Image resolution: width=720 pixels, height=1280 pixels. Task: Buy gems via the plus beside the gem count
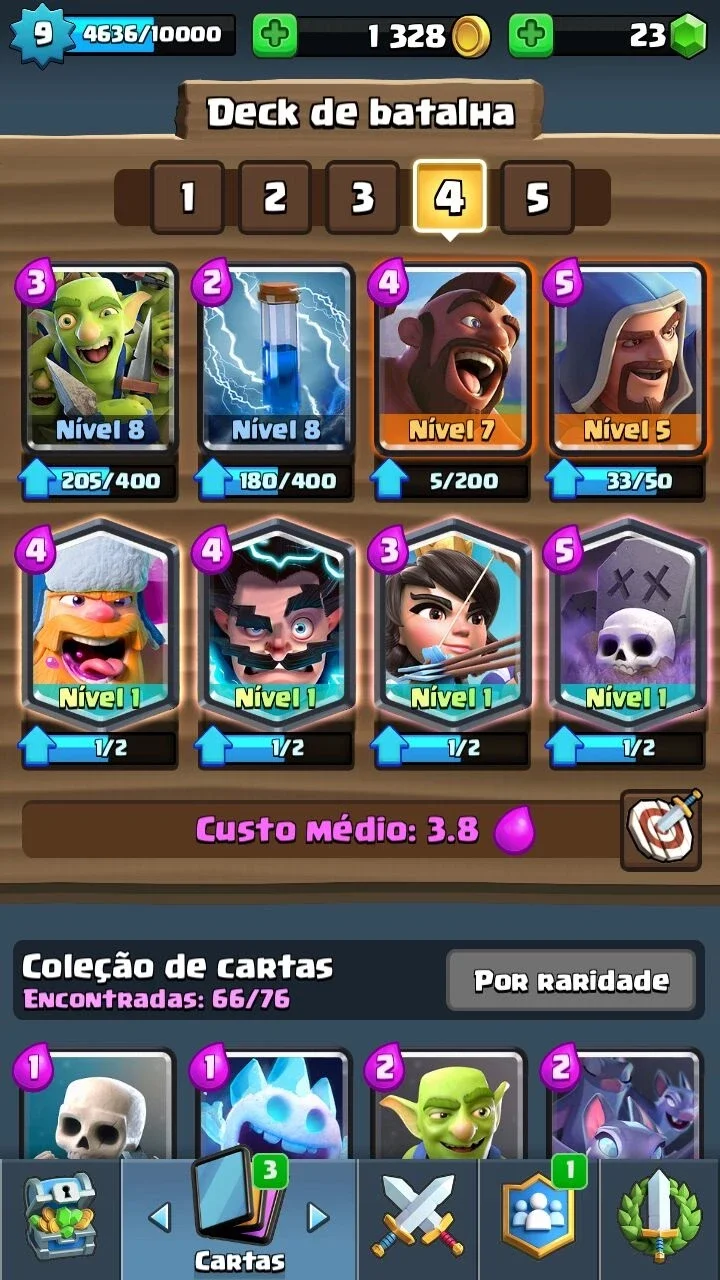[531, 37]
